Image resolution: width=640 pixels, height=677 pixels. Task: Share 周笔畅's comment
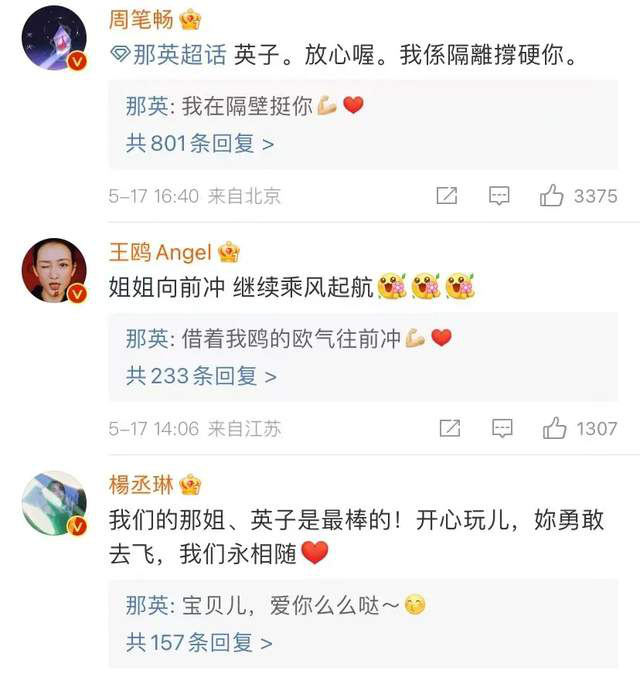pos(447,196)
